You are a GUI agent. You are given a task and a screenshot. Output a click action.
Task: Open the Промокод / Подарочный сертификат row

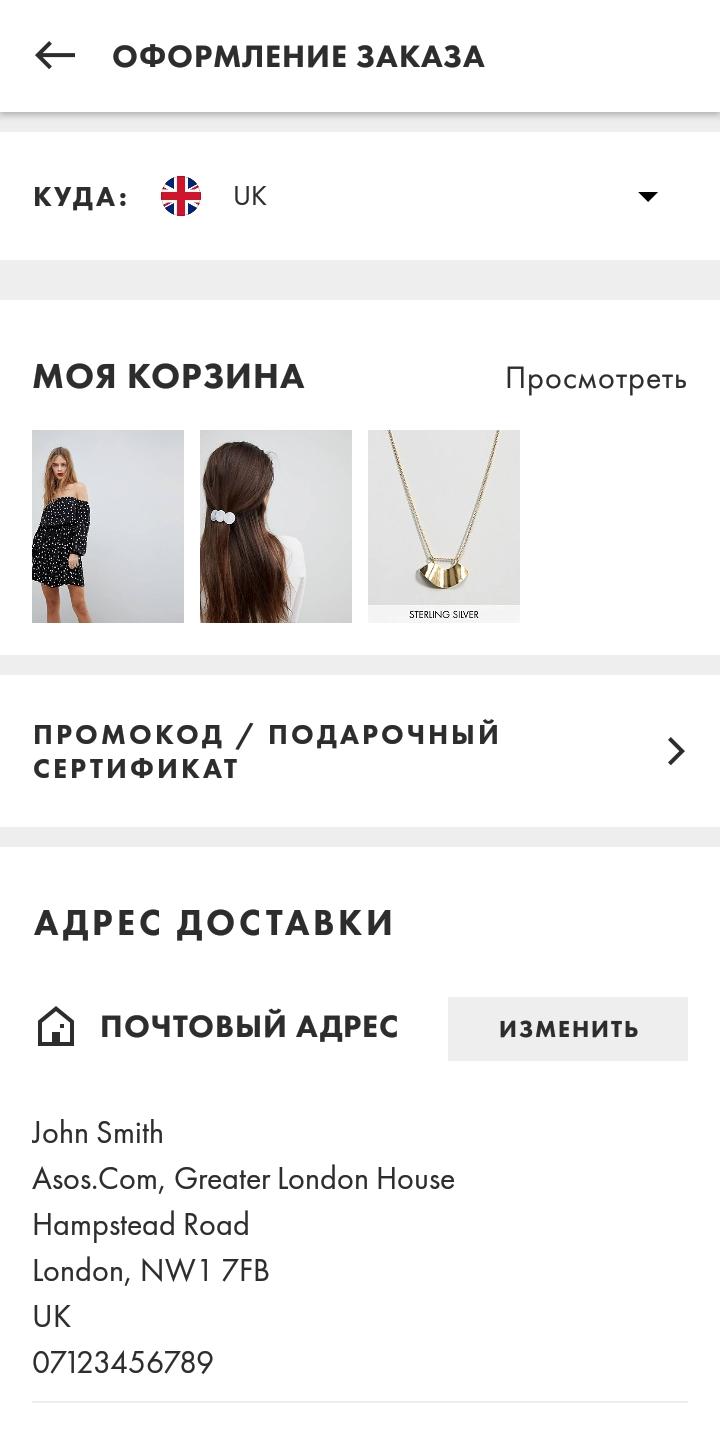tap(360, 751)
